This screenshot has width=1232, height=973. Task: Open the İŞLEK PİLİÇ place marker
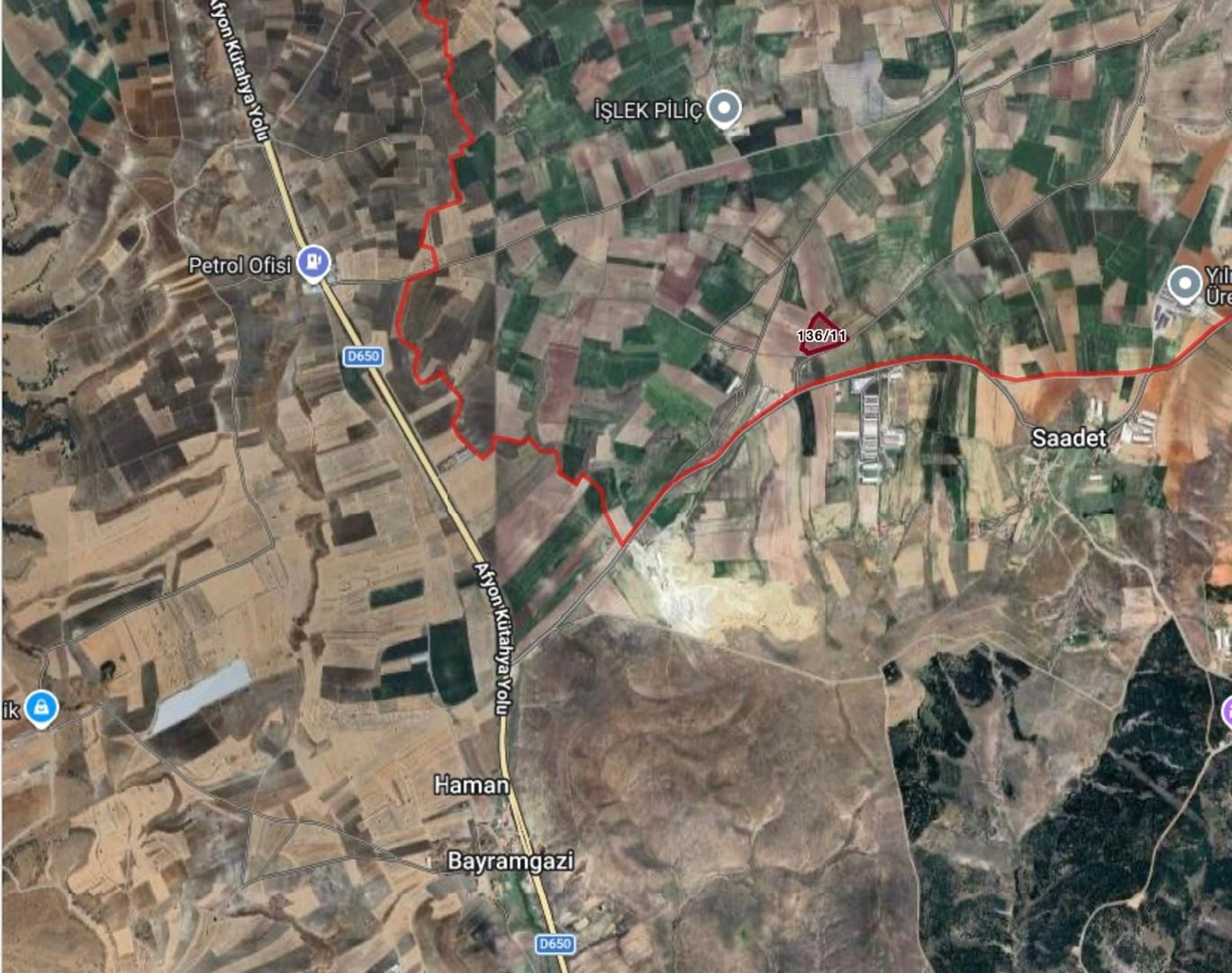pos(723,109)
